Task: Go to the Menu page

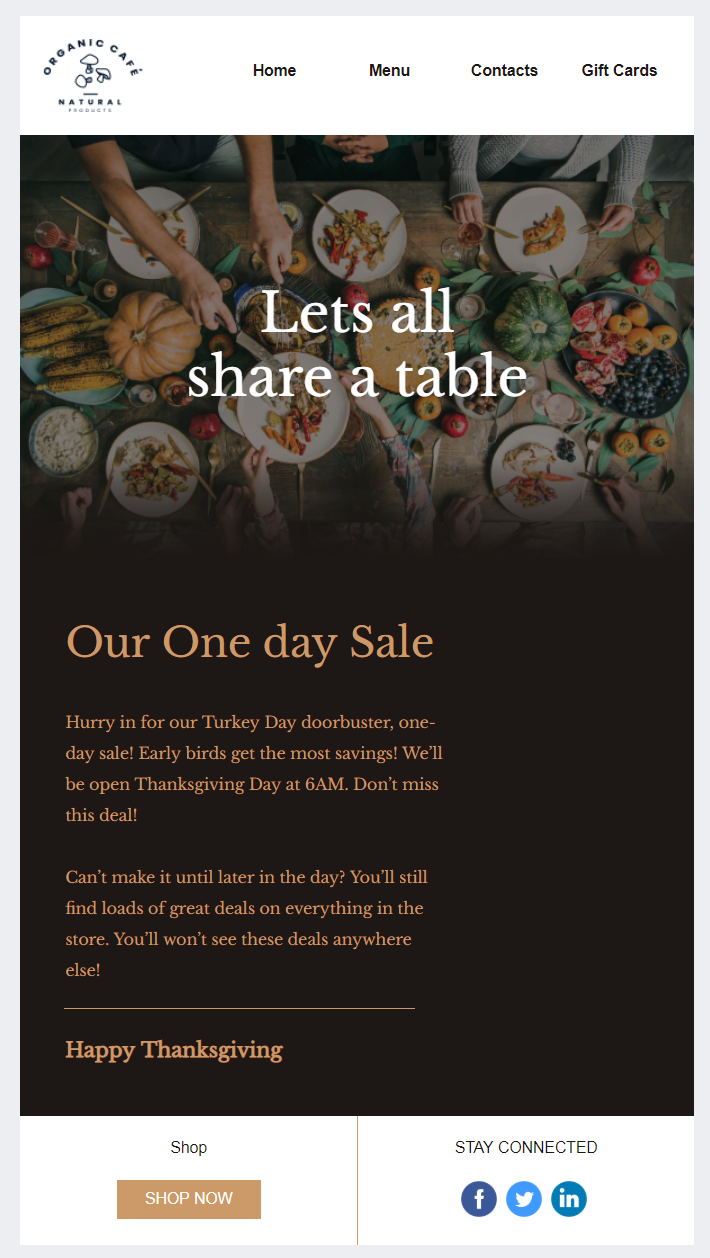Action: [x=389, y=70]
